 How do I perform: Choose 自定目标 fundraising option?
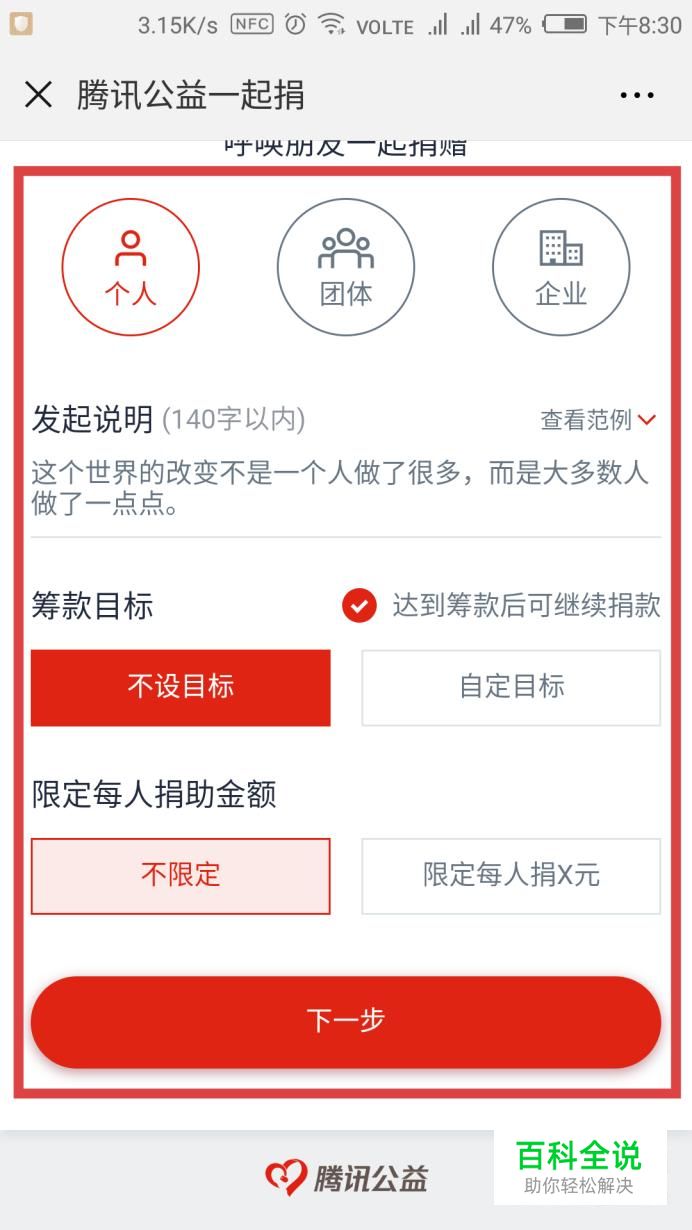(511, 687)
